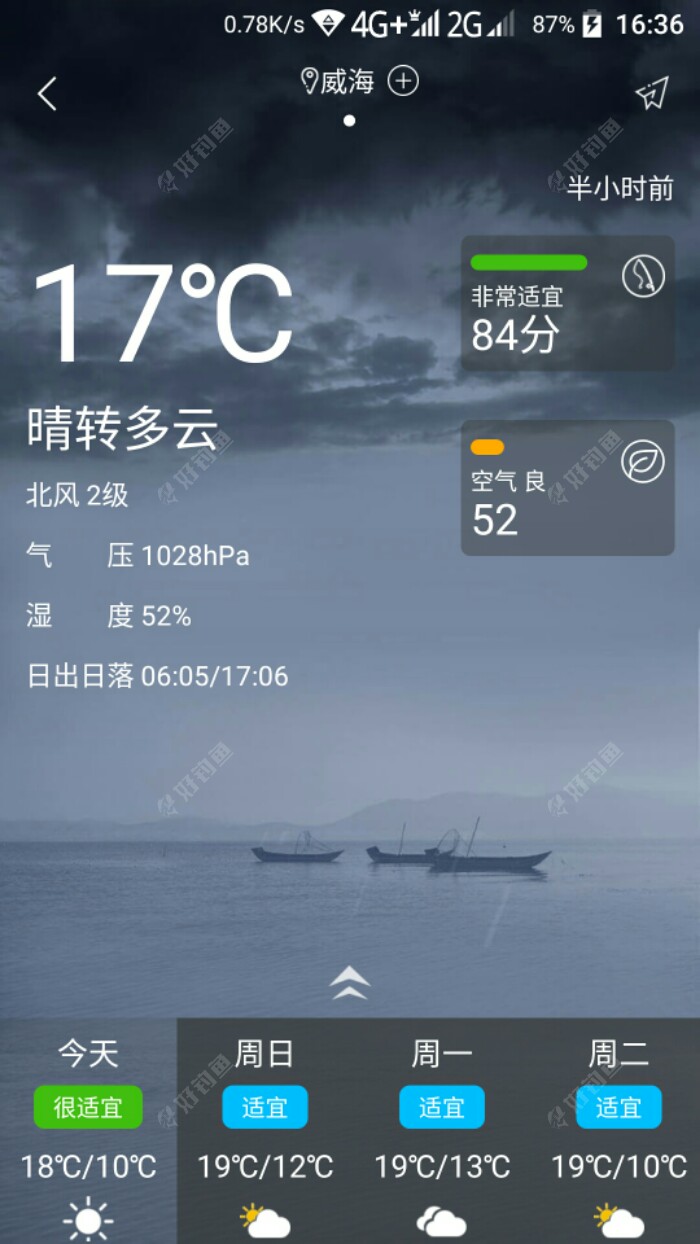Open the 非常适宜 84分 fishing index card

coord(567,303)
